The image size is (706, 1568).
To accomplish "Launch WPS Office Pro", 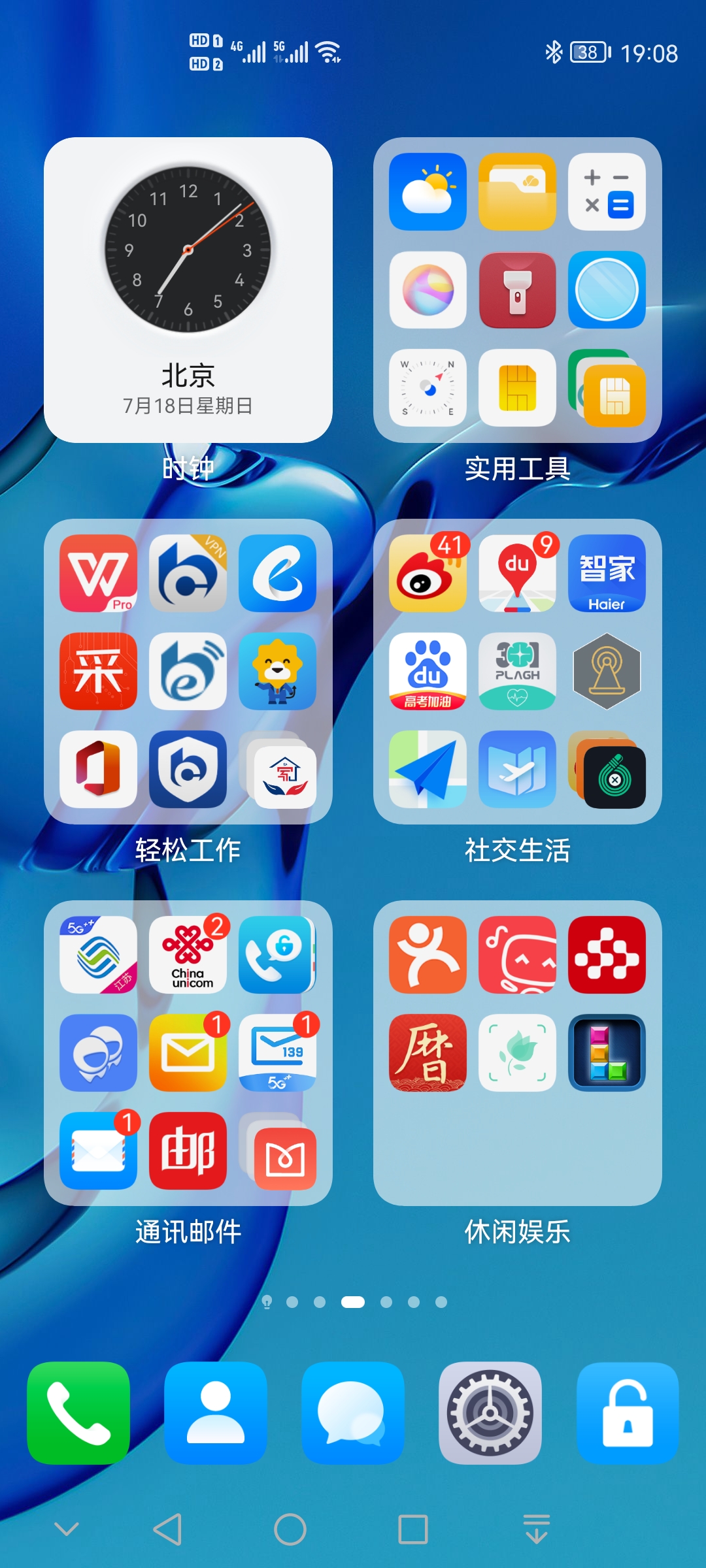I will pyautogui.click(x=98, y=574).
